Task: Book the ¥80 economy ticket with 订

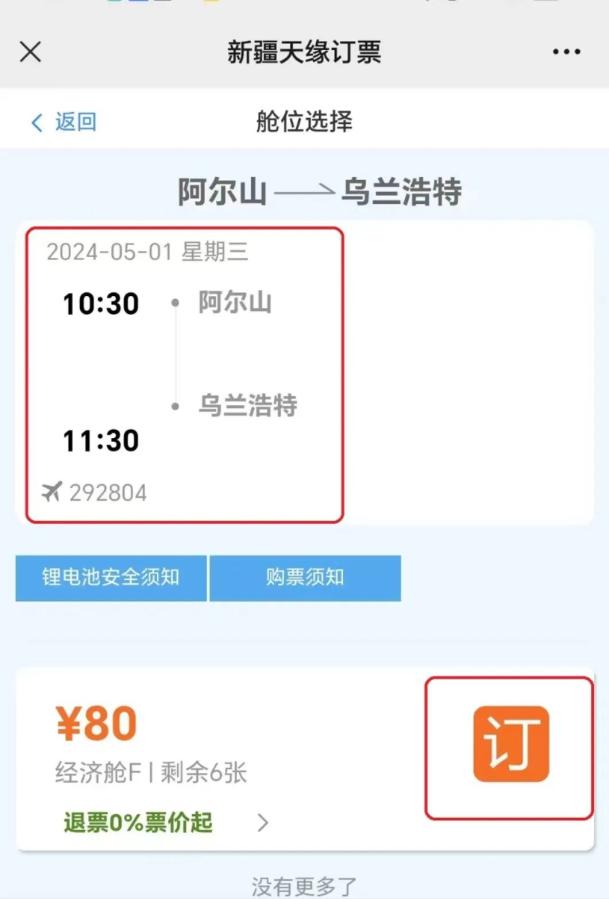Action: [511, 744]
